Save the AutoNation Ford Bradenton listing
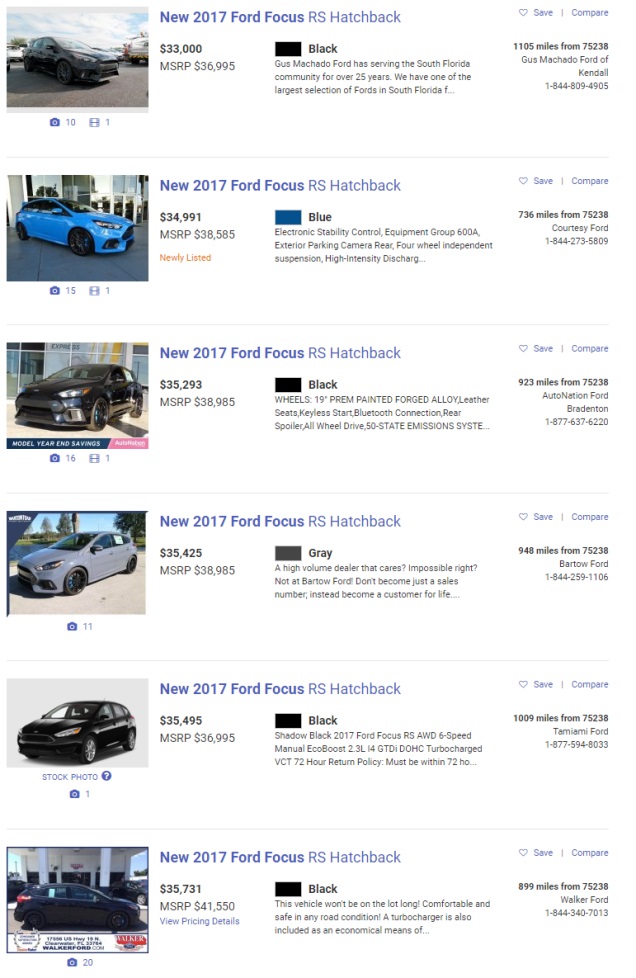Screen dimensions: 636x978 (536, 349)
